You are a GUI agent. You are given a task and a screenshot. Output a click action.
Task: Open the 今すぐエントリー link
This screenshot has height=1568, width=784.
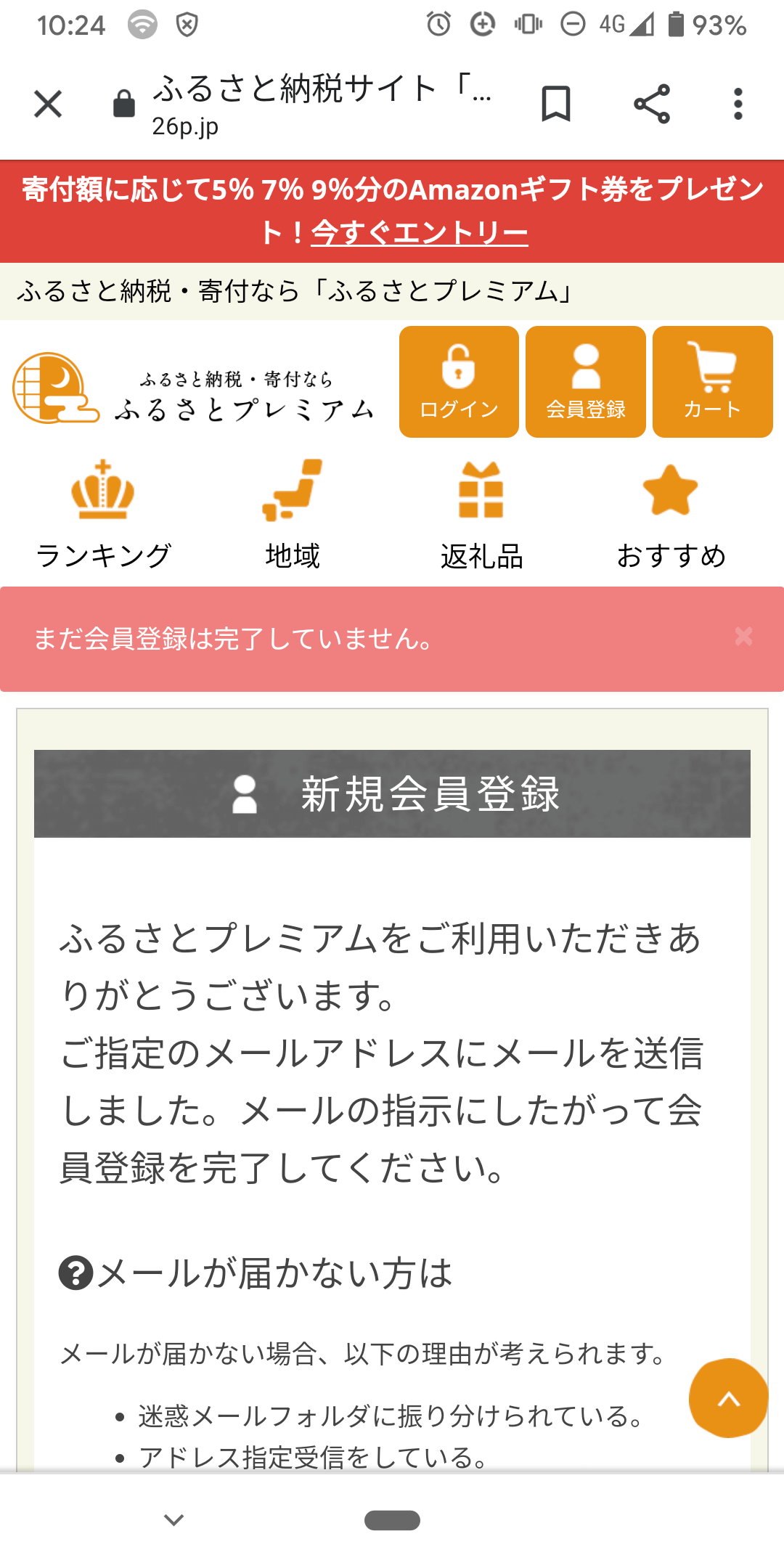point(419,233)
